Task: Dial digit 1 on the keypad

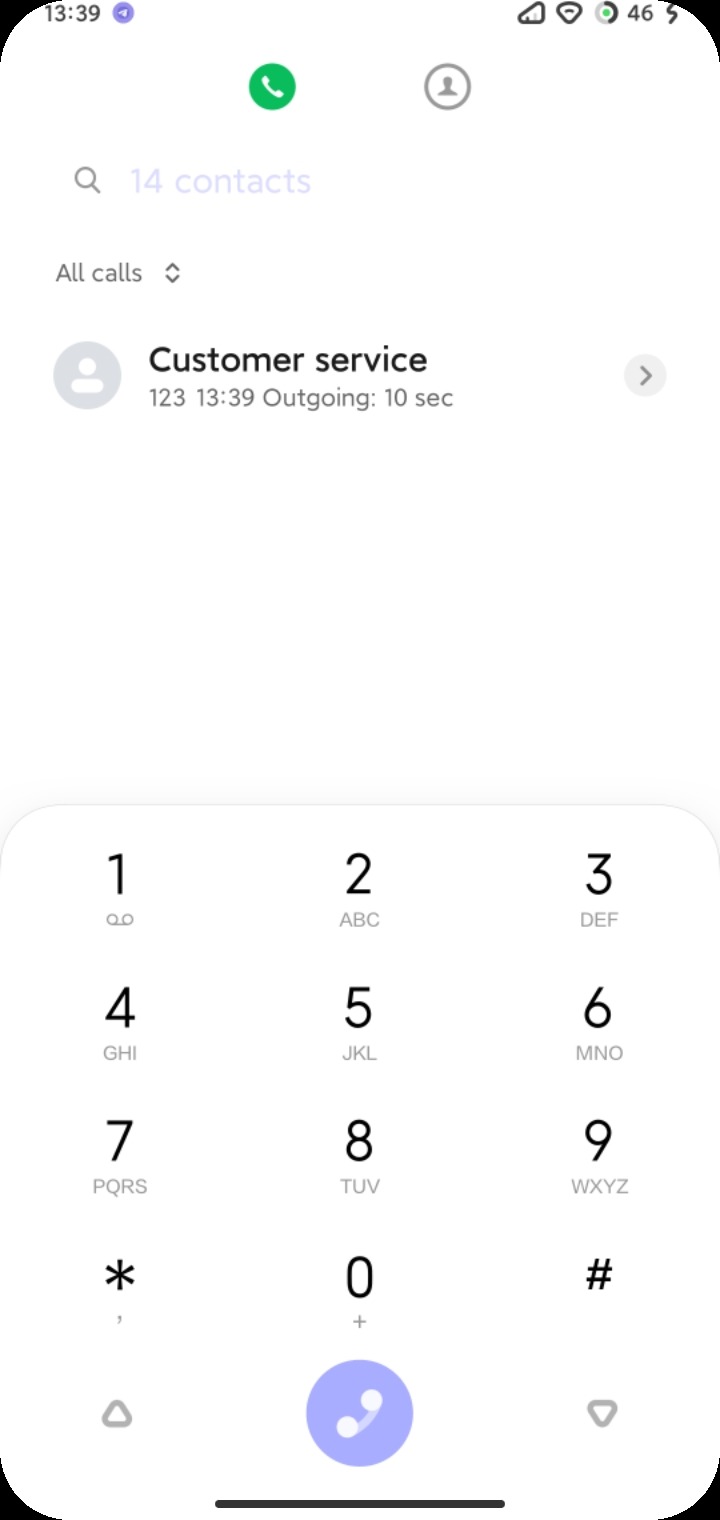Action: point(119,887)
